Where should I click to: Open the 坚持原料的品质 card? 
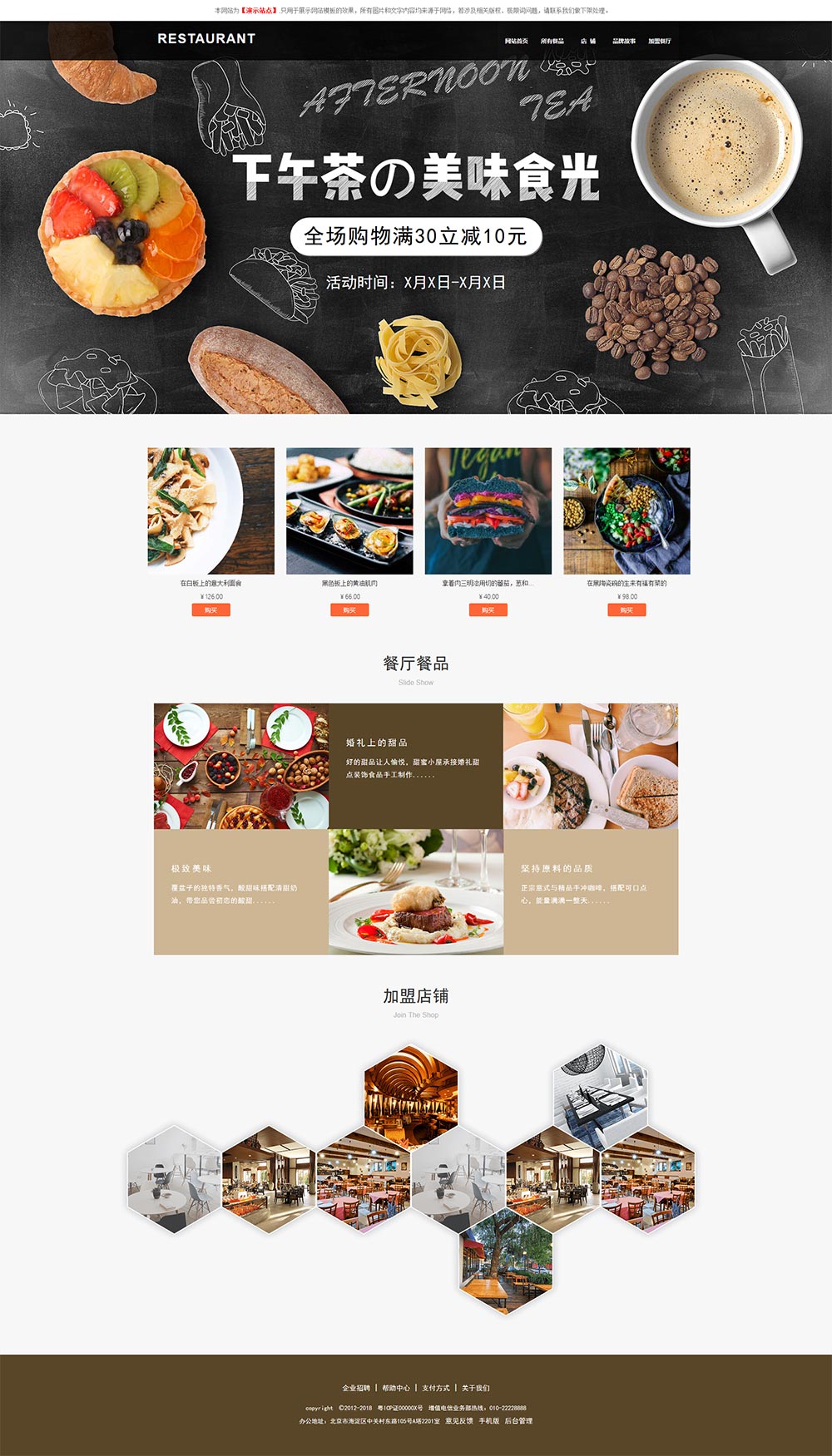[591, 891]
